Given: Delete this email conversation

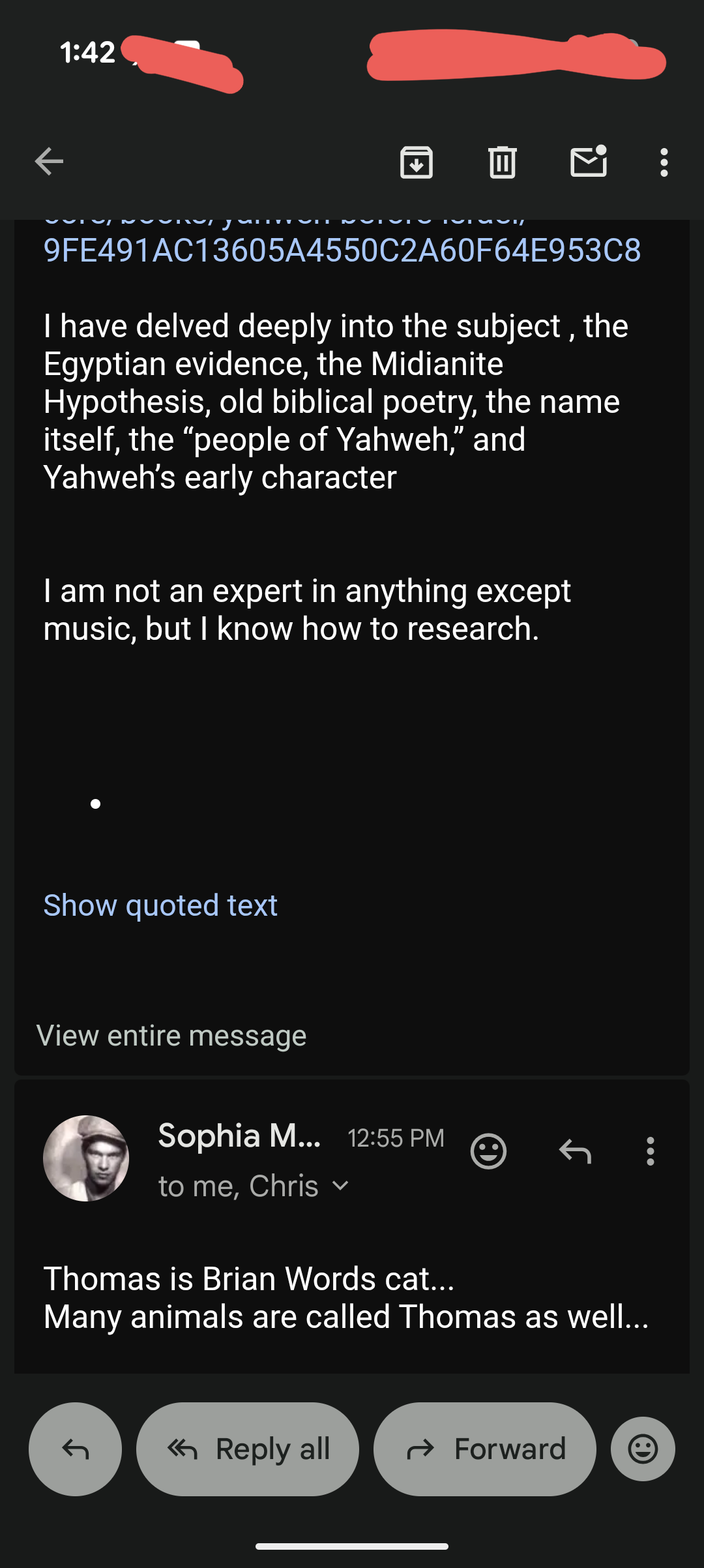Looking at the screenshot, I should point(502,162).
